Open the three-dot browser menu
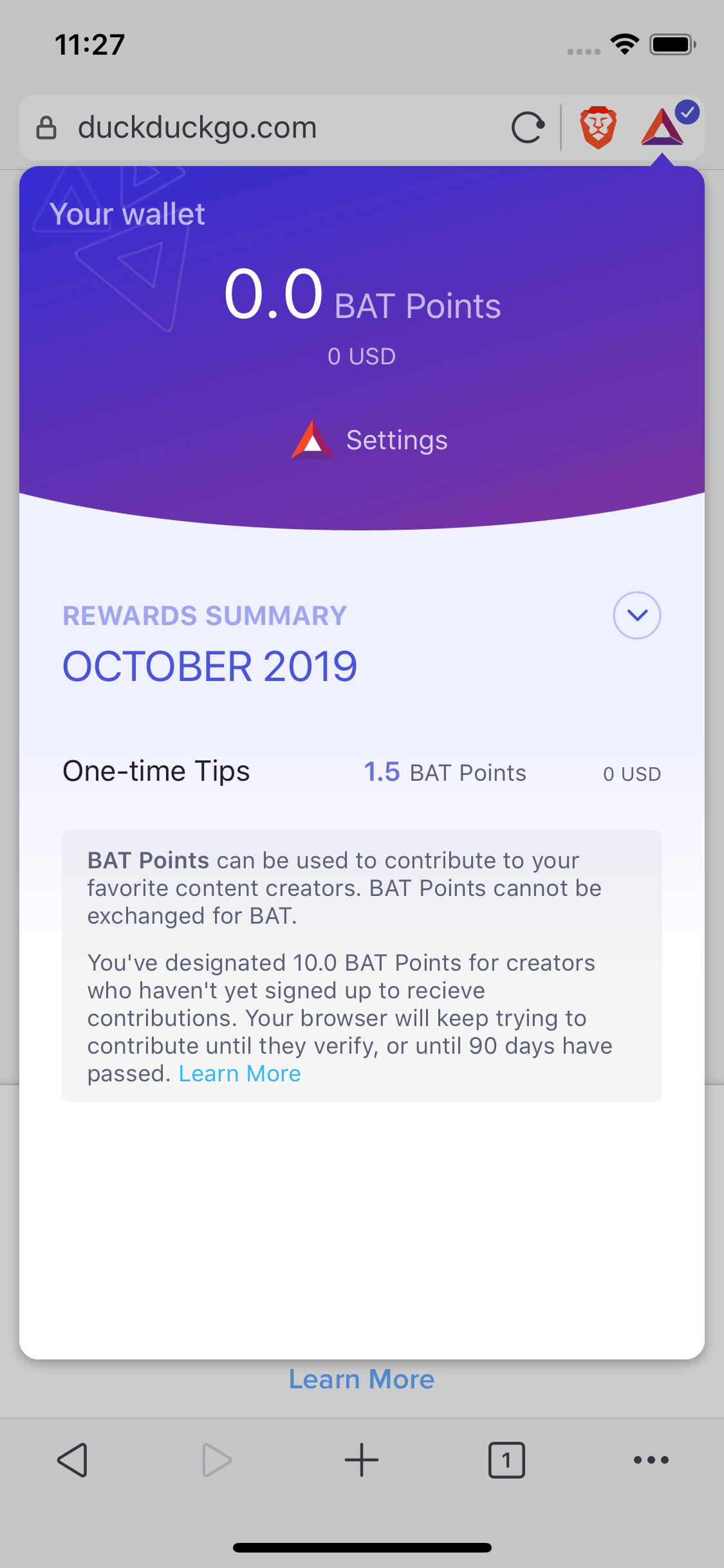Image resolution: width=724 pixels, height=1568 pixels. [x=651, y=1460]
